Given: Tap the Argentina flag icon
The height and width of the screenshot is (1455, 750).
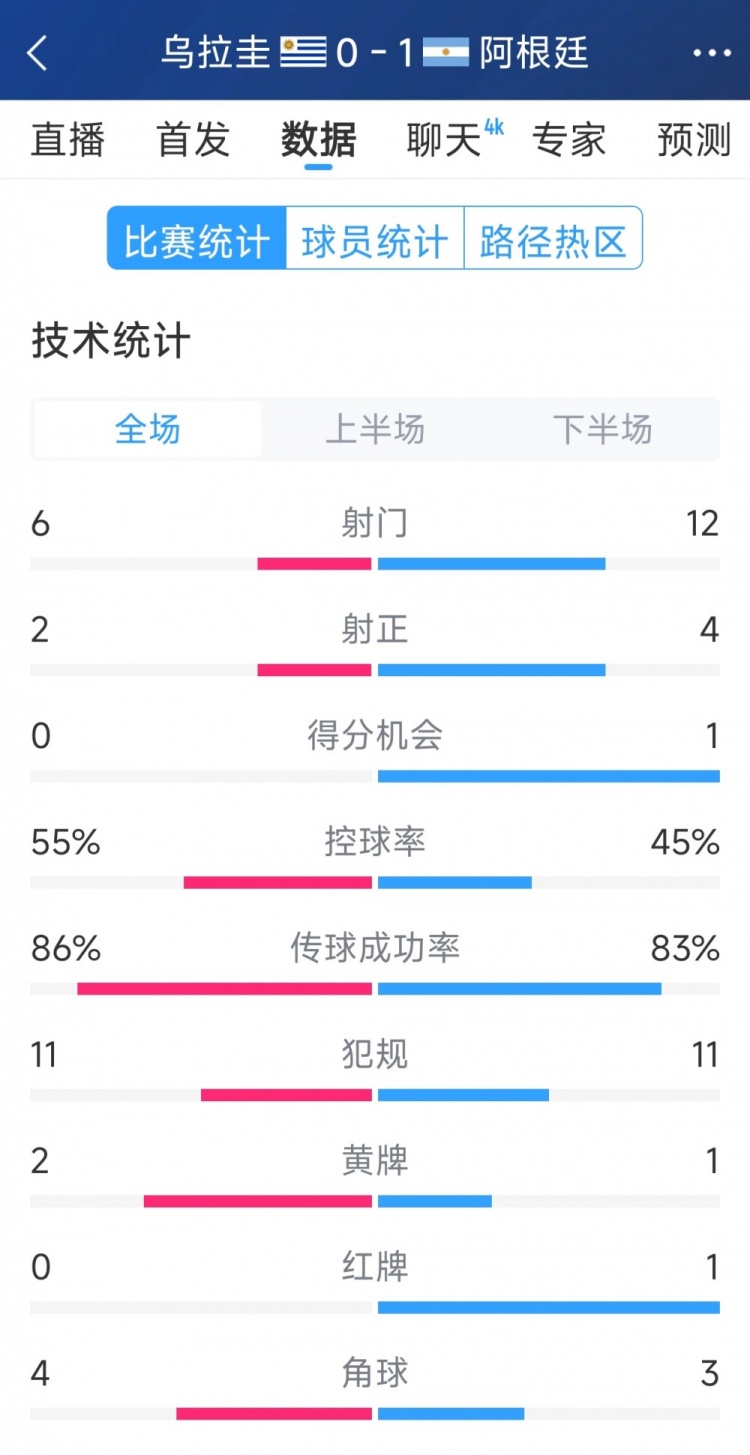Looking at the screenshot, I should [449, 54].
